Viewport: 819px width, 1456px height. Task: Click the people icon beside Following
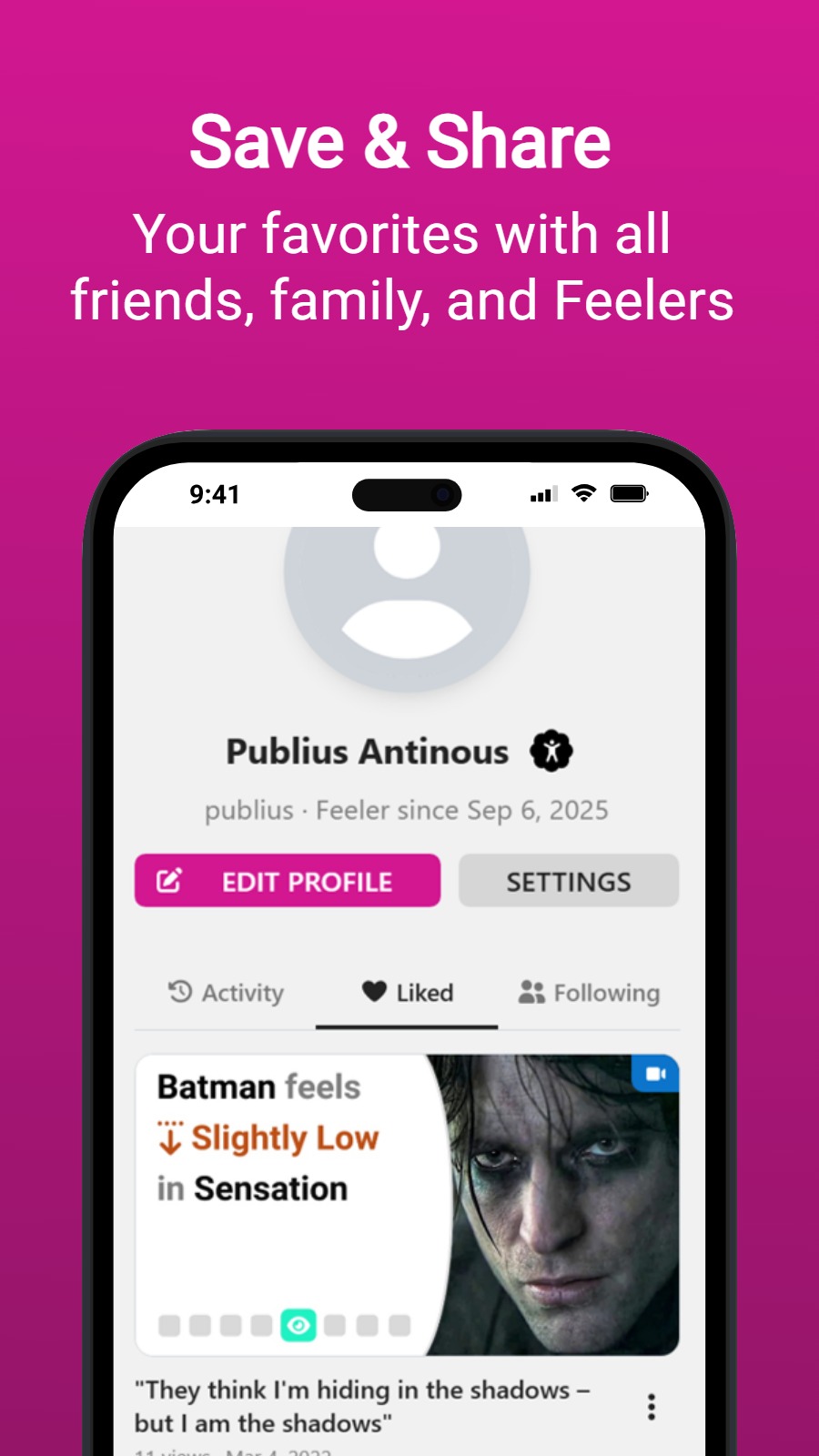[531, 992]
